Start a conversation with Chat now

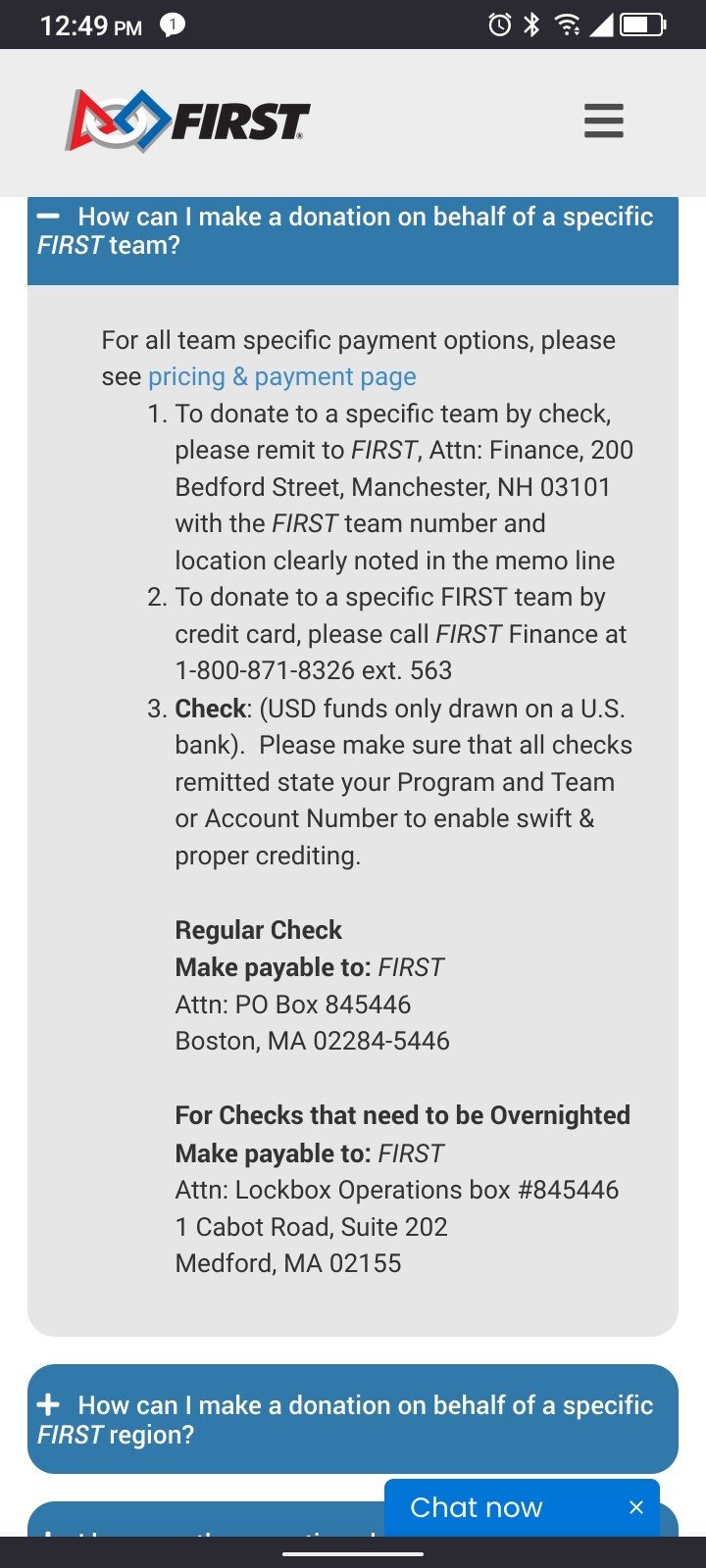477,1507
